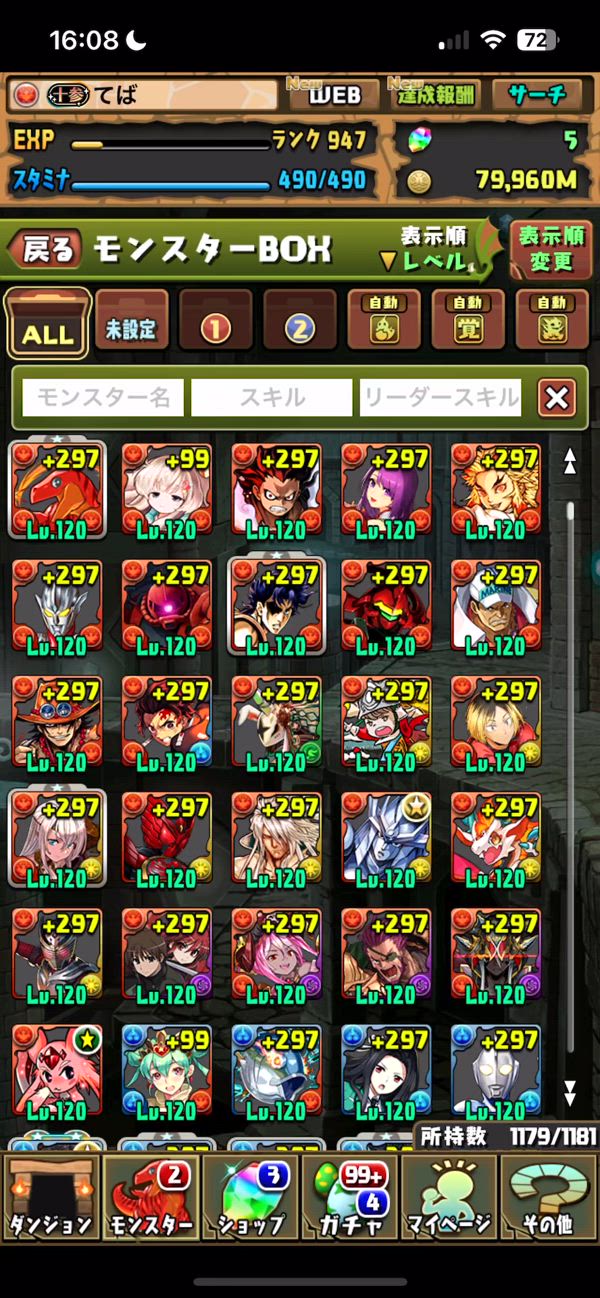Jump to top with scrollbar up arrows

point(570,461)
